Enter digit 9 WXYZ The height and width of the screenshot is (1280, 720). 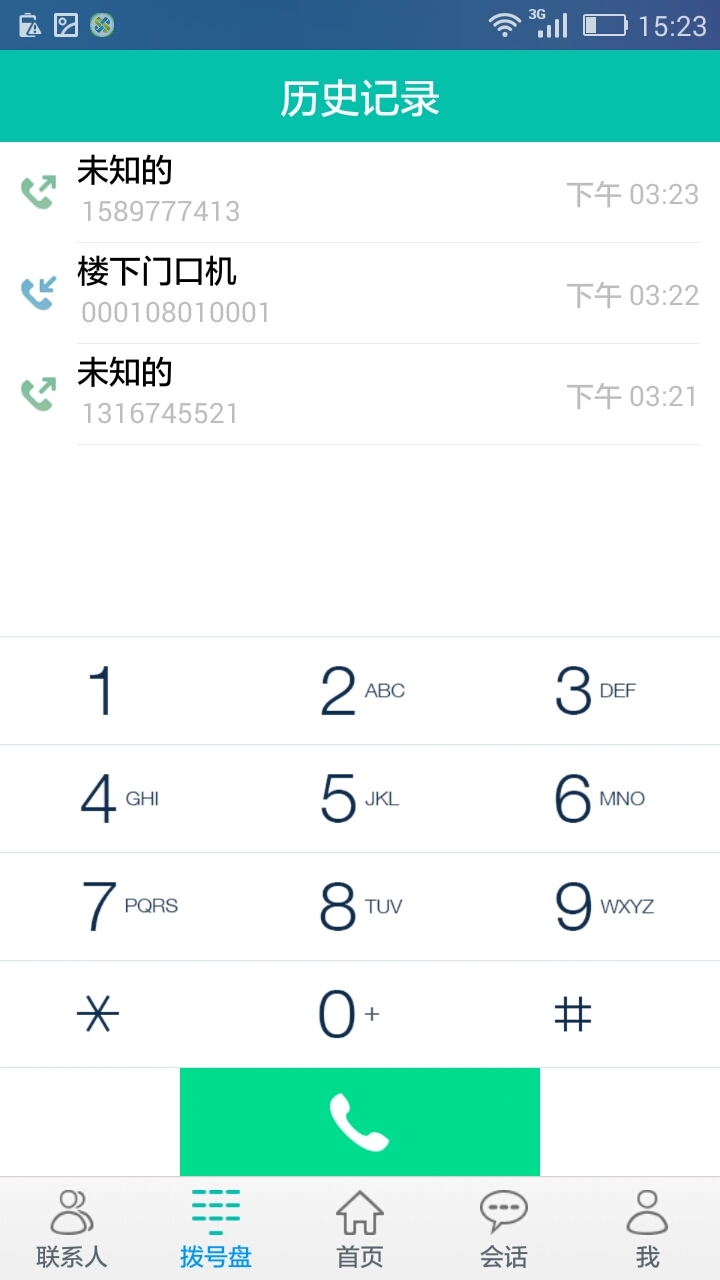coord(600,907)
